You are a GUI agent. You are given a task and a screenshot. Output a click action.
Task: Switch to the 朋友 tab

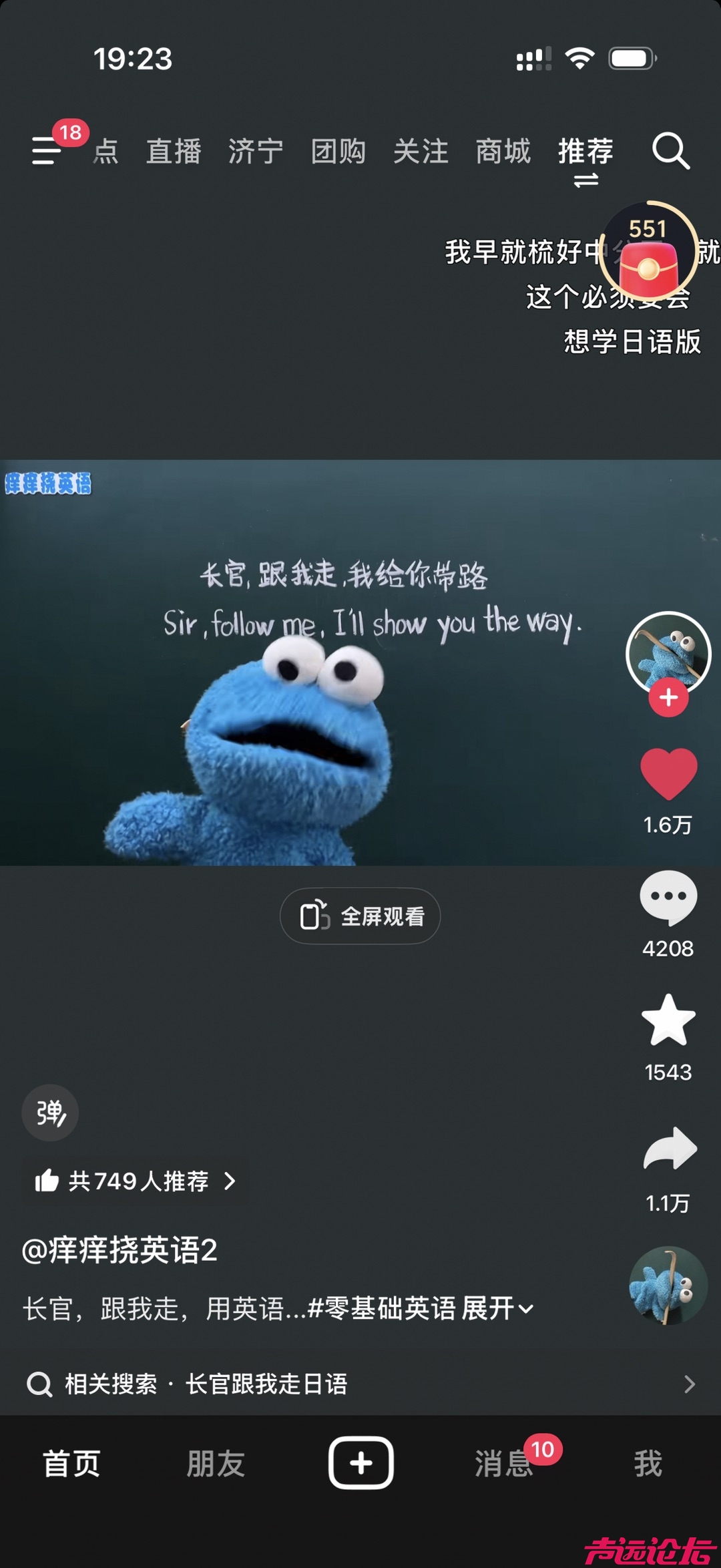(x=216, y=1464)
